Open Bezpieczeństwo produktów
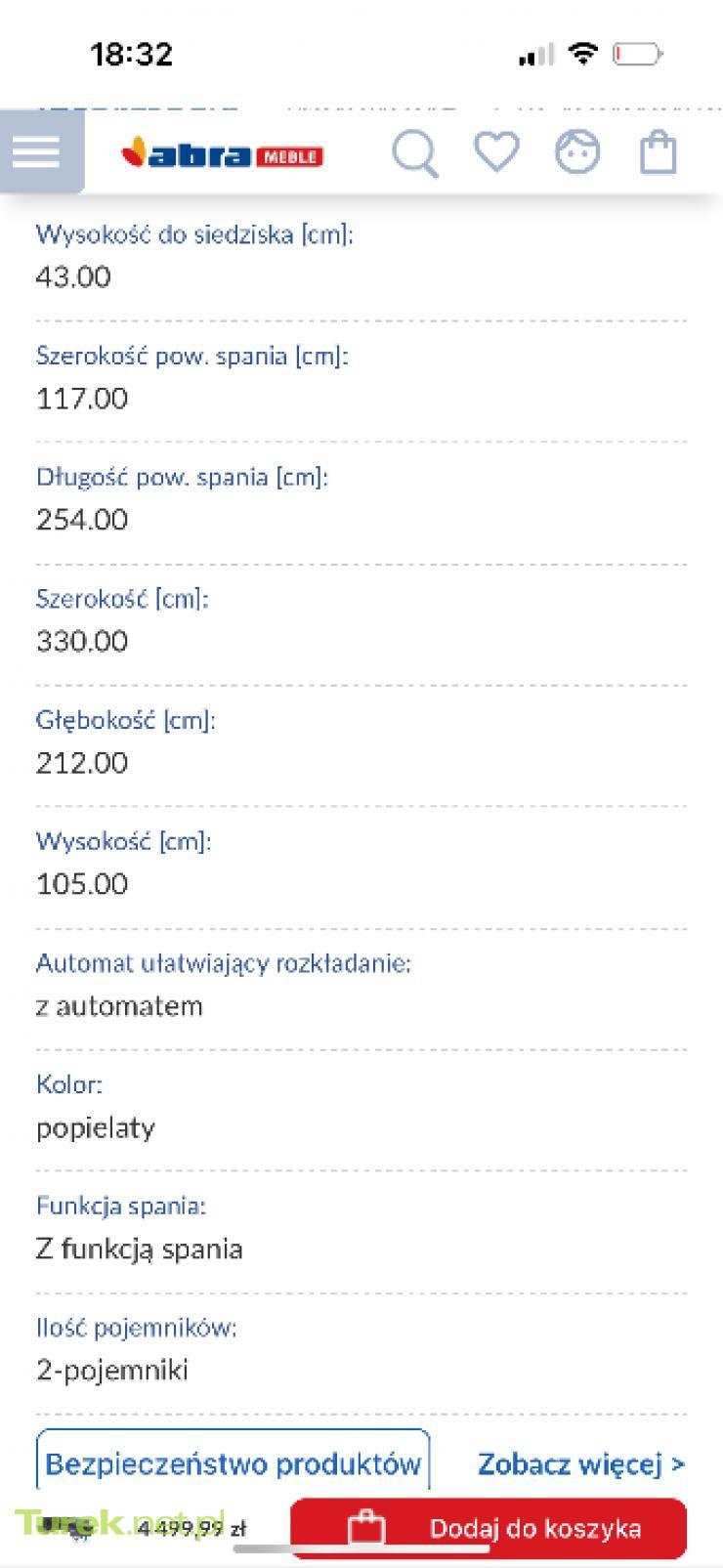Screen dimensions: 723x1568 (x=233, y=1462)
